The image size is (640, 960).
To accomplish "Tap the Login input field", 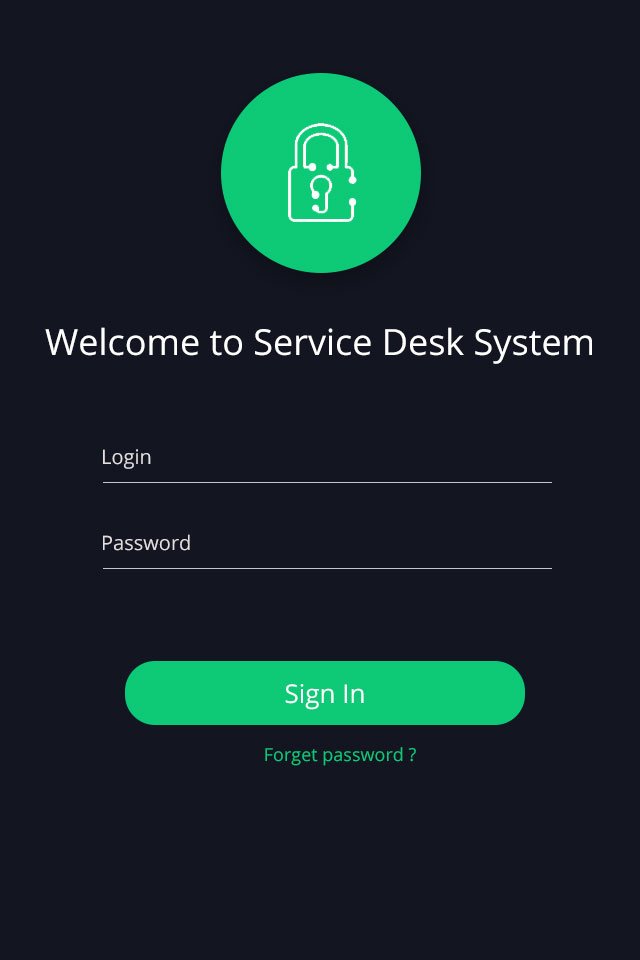I will tap(326, 459).
